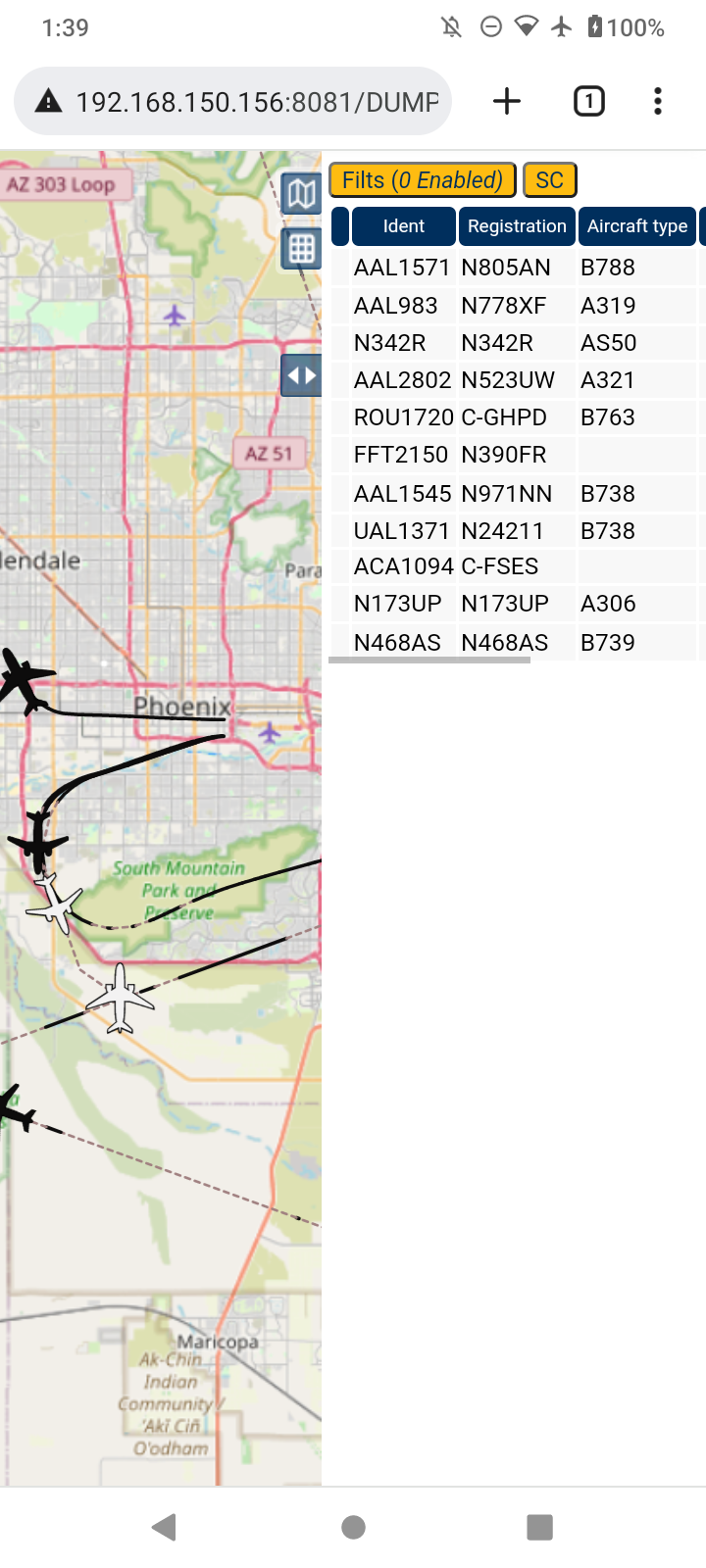Open a new browser tab

[507, 101]
